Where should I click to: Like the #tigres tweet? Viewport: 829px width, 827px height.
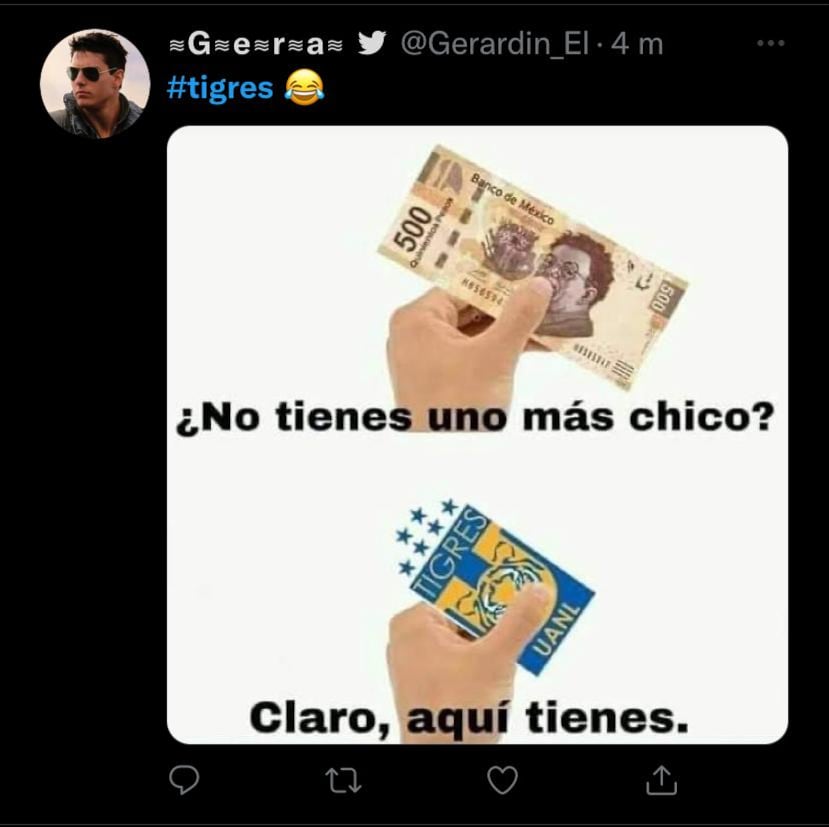point(502,778)
